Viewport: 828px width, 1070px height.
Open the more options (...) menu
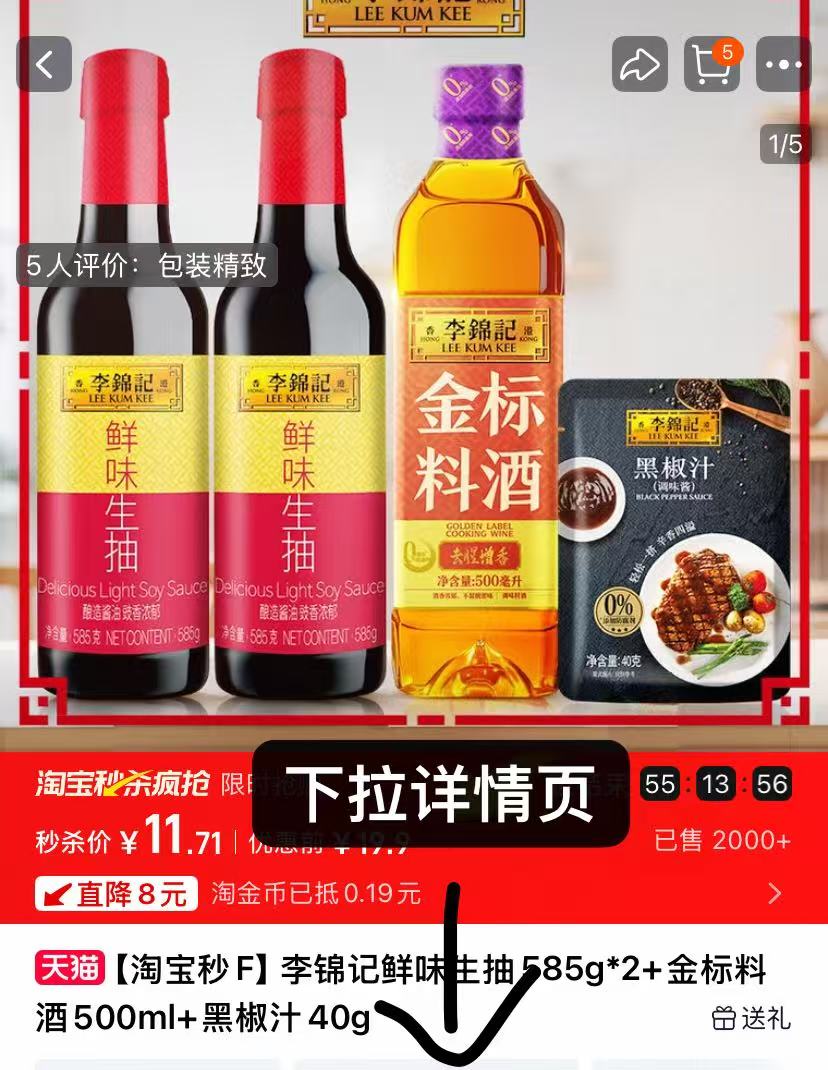pyautogui.click(x=783, y=64)
